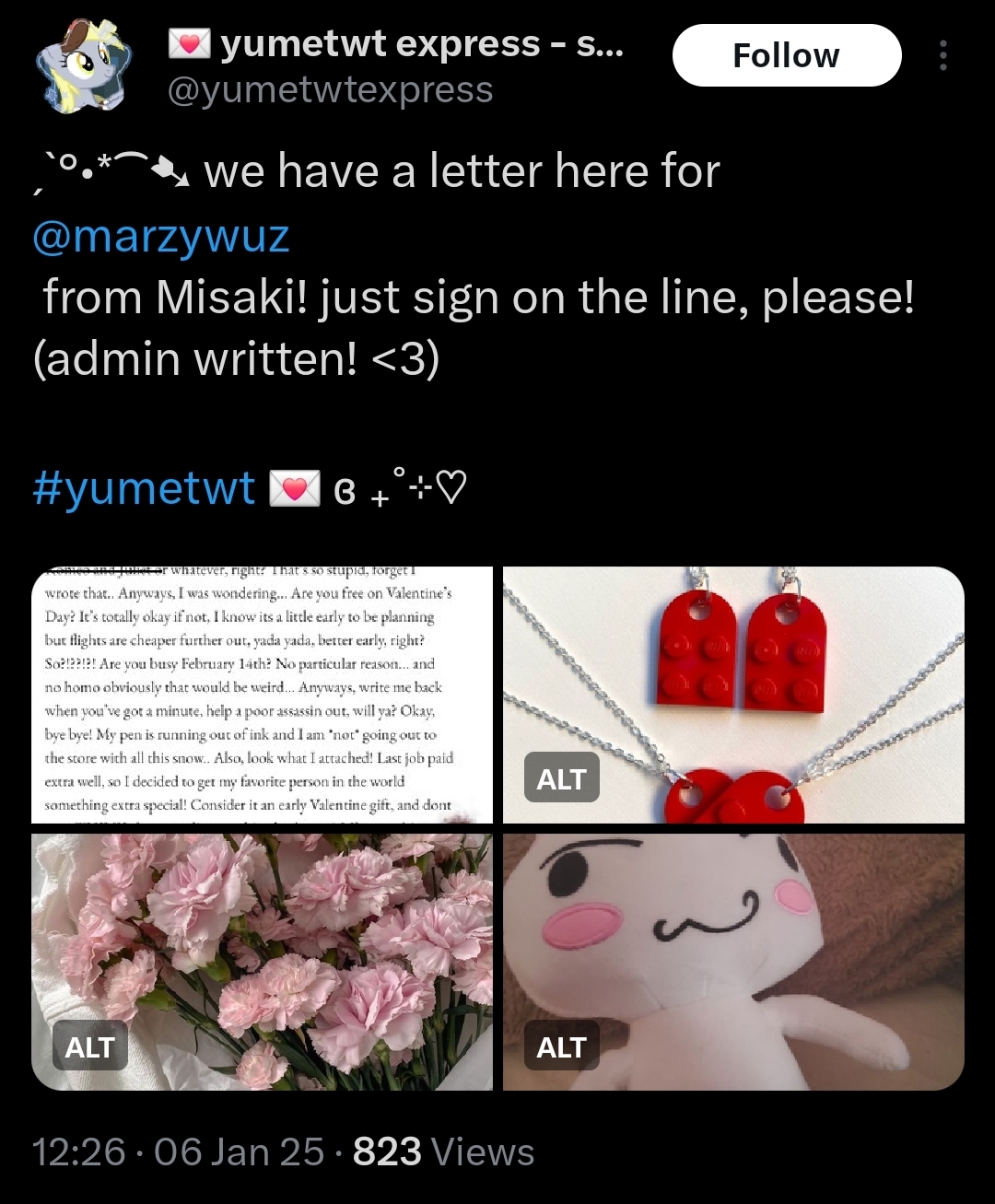Show ALT text on plush photo

tap(561, 1047)
